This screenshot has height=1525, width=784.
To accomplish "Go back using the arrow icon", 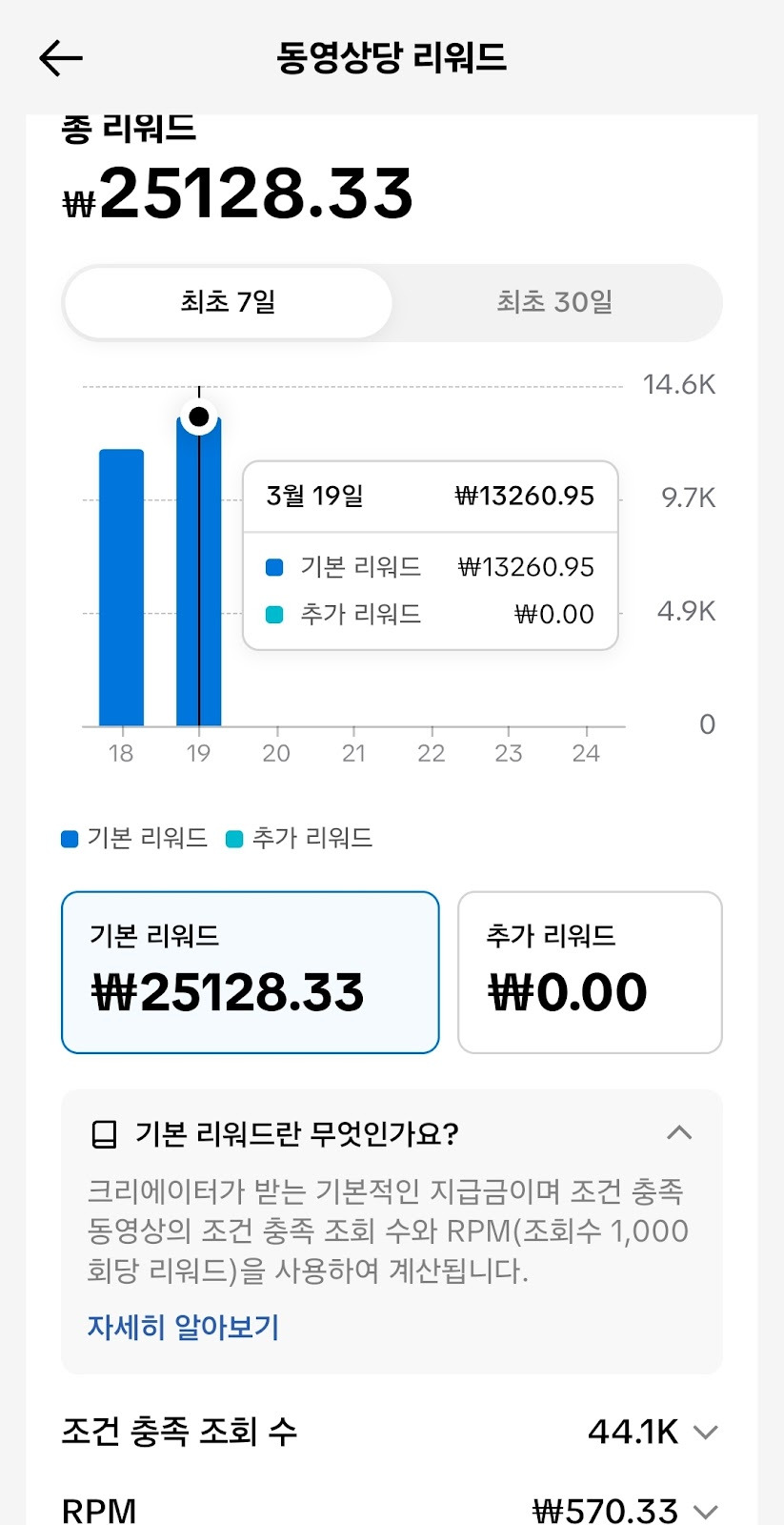I will [x=61, y=58].
